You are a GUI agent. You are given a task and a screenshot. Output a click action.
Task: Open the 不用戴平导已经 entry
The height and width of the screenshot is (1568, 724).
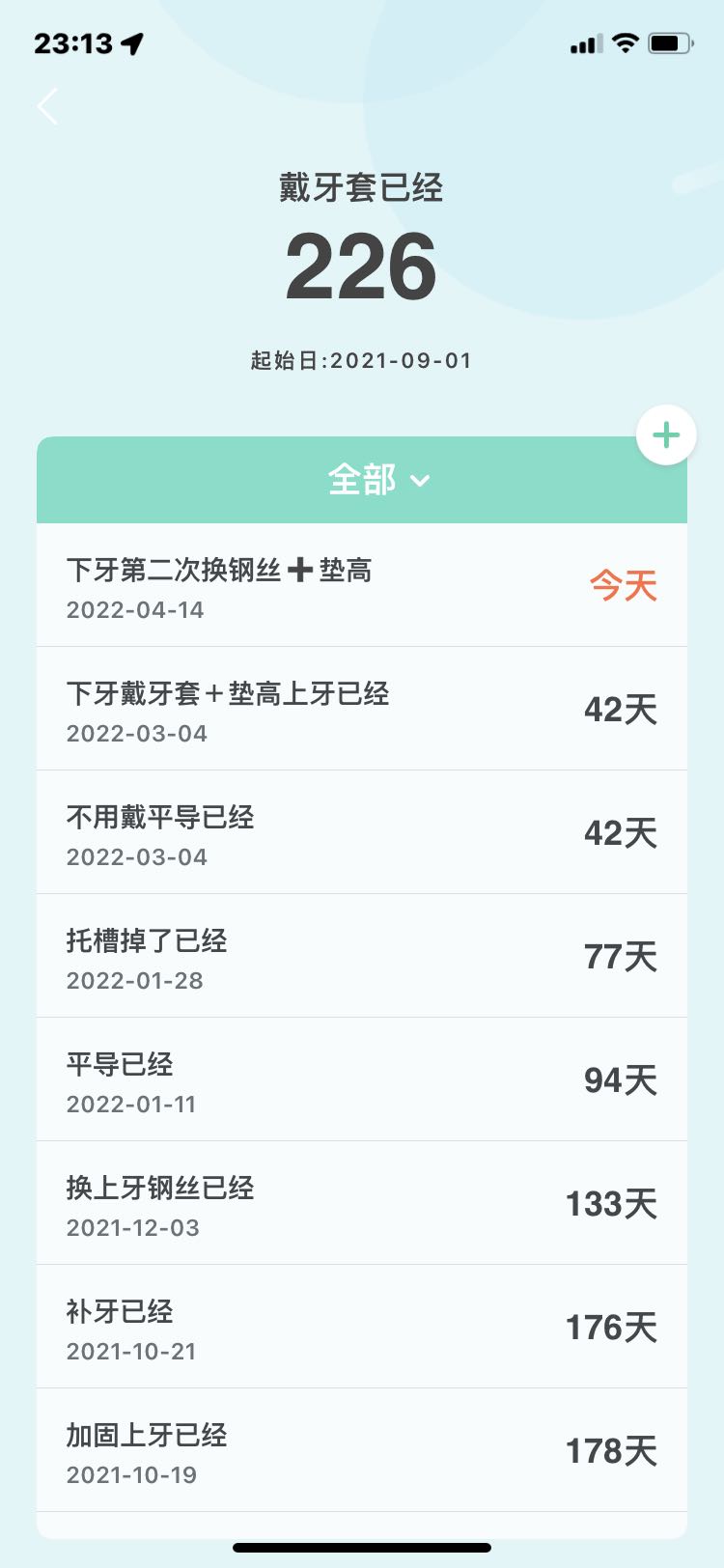(x=362, y=832)
